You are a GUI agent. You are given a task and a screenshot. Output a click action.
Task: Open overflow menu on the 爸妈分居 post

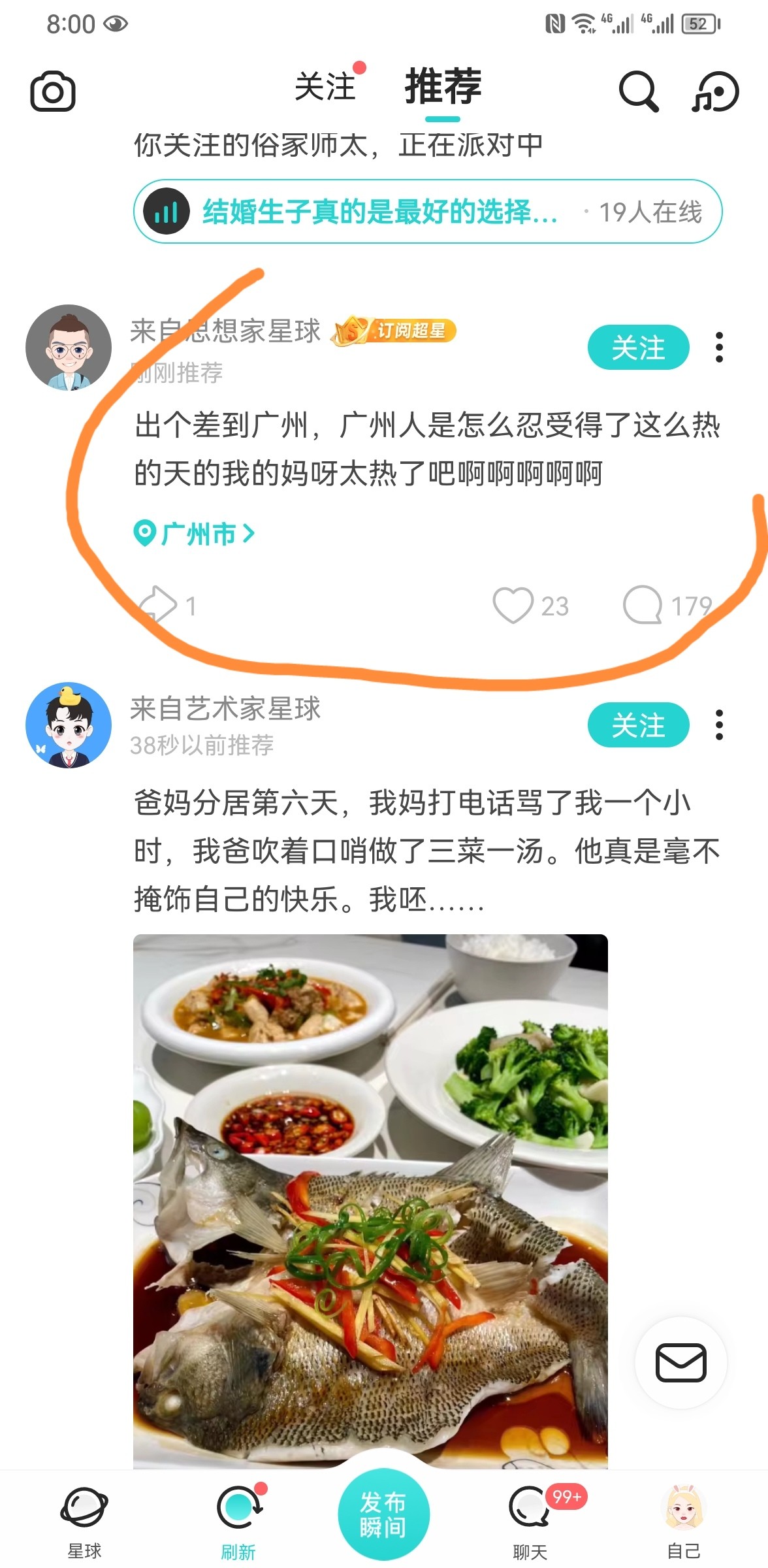(x=719, y=725)
